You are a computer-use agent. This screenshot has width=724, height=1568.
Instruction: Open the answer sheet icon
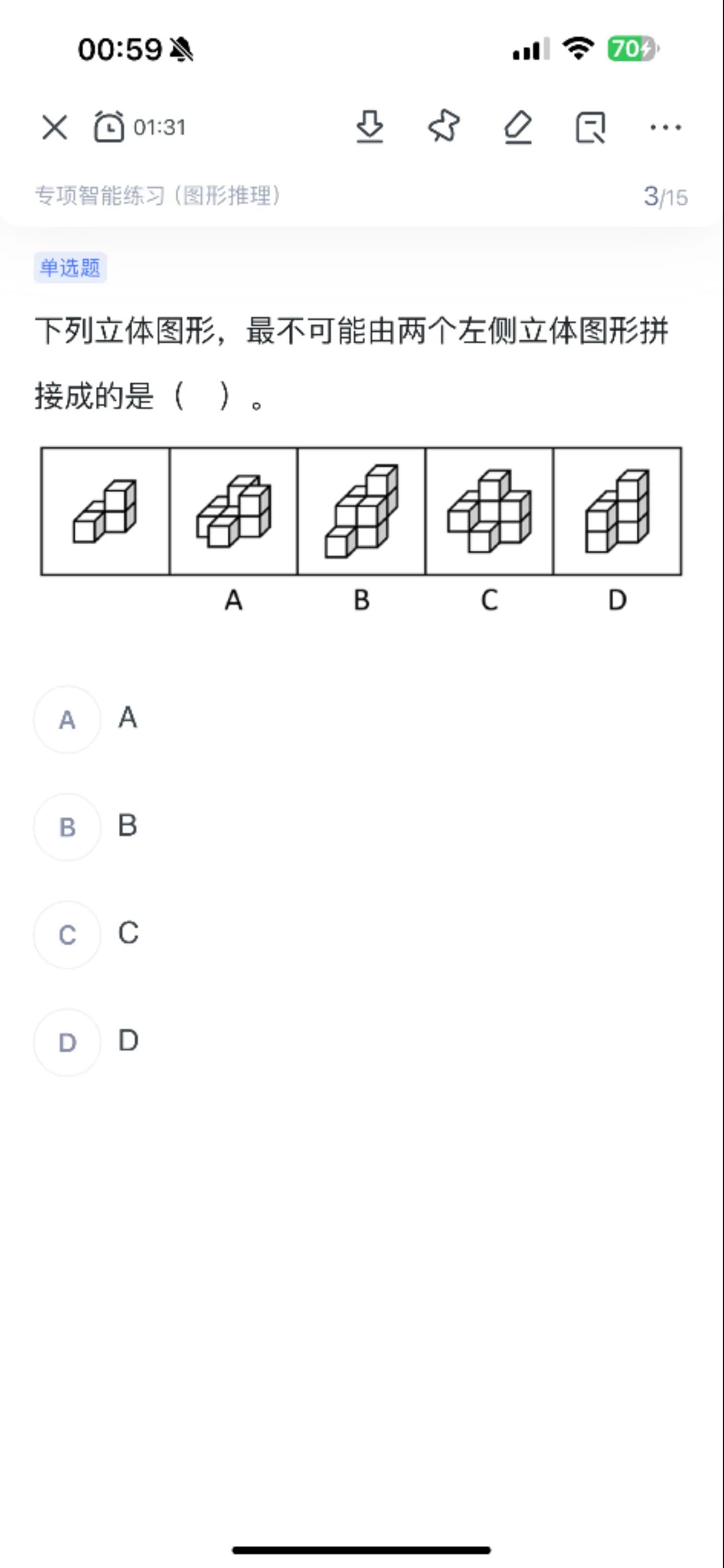(591, 127)
